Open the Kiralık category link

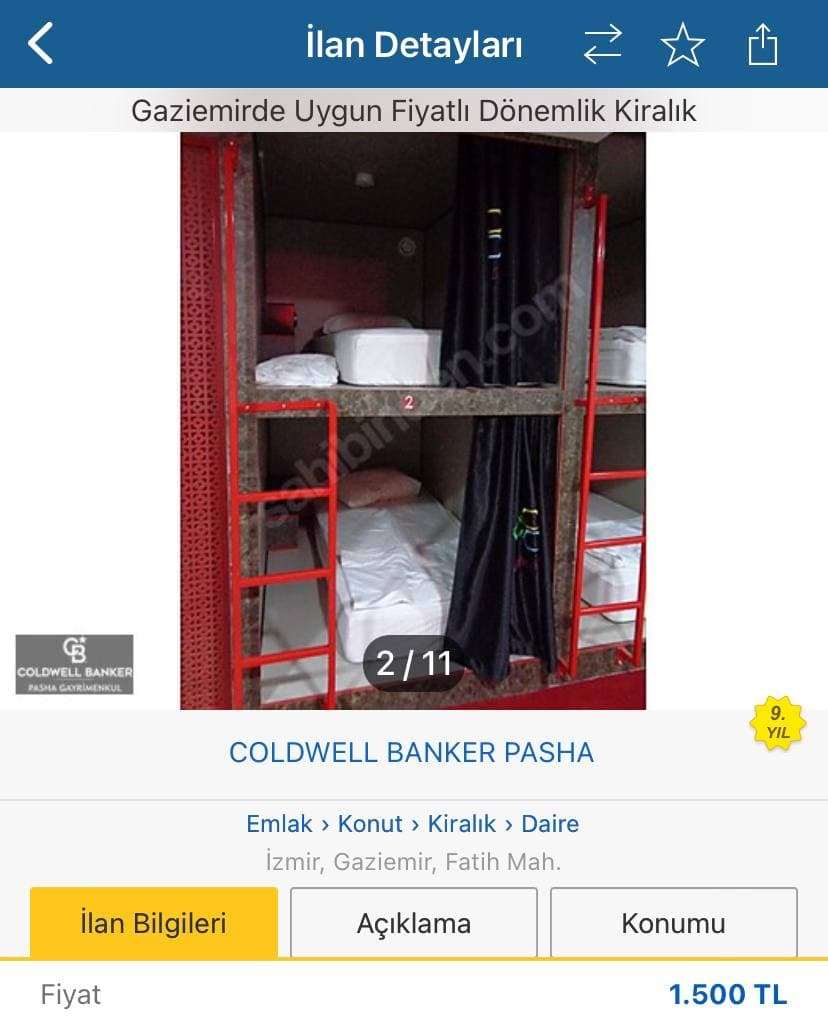[461, 824]
